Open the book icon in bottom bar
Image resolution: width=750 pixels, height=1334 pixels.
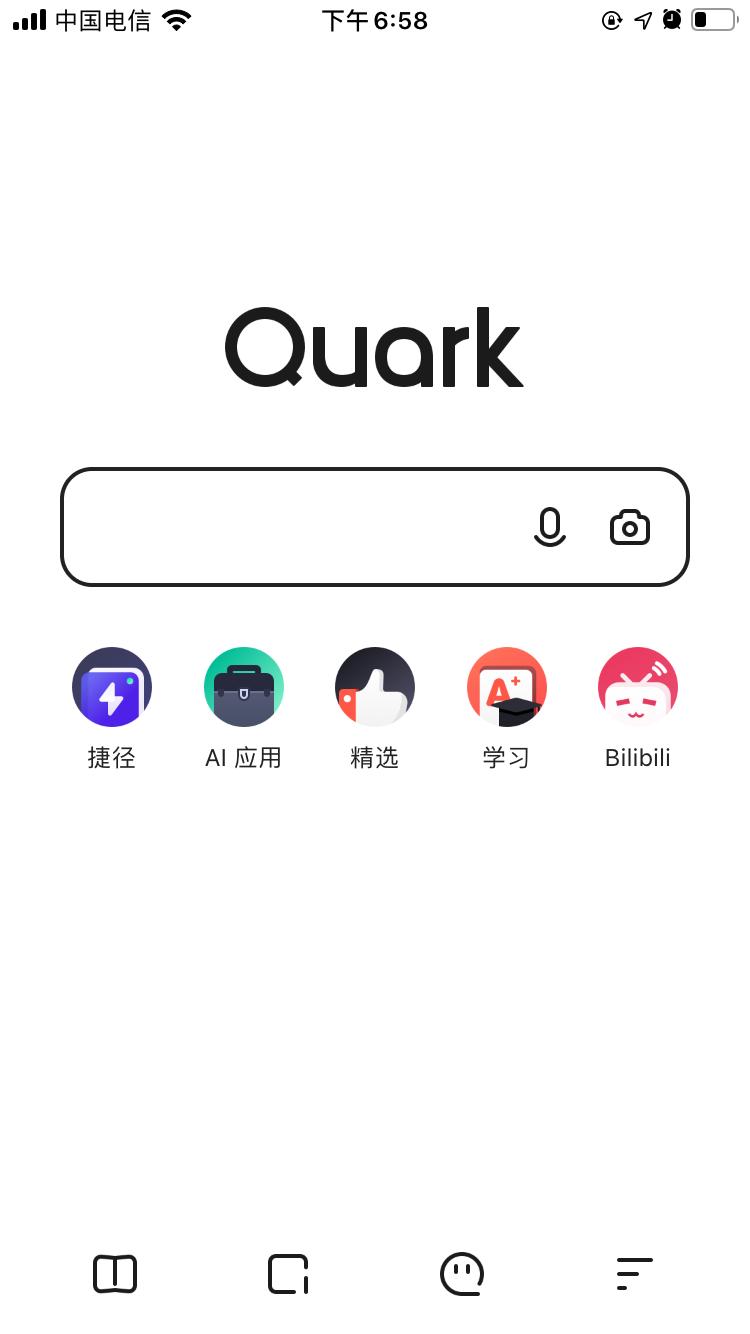(x=115, y=1273)
